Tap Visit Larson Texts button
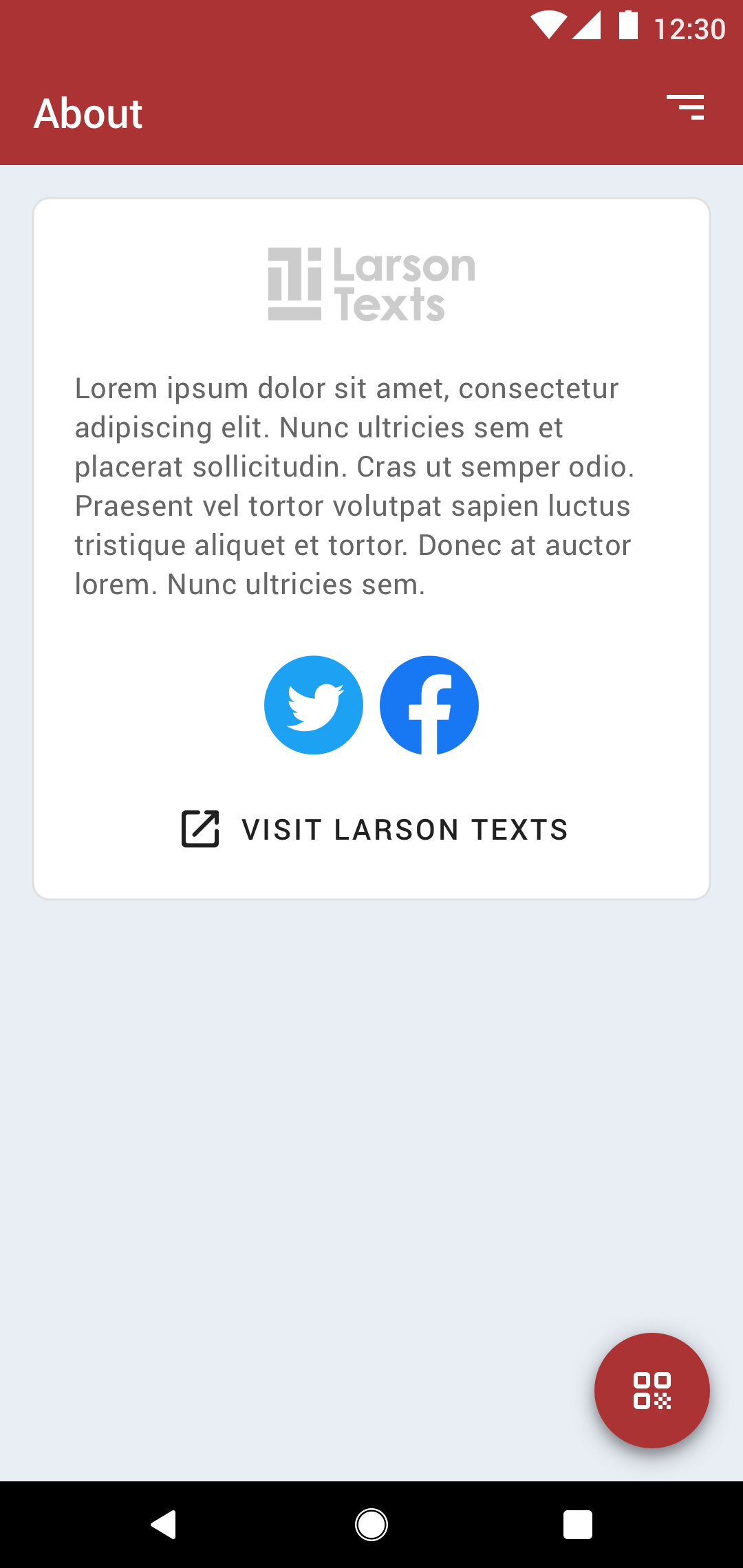743x1568 pixels. pyautogui.click(x=374, y=829)
